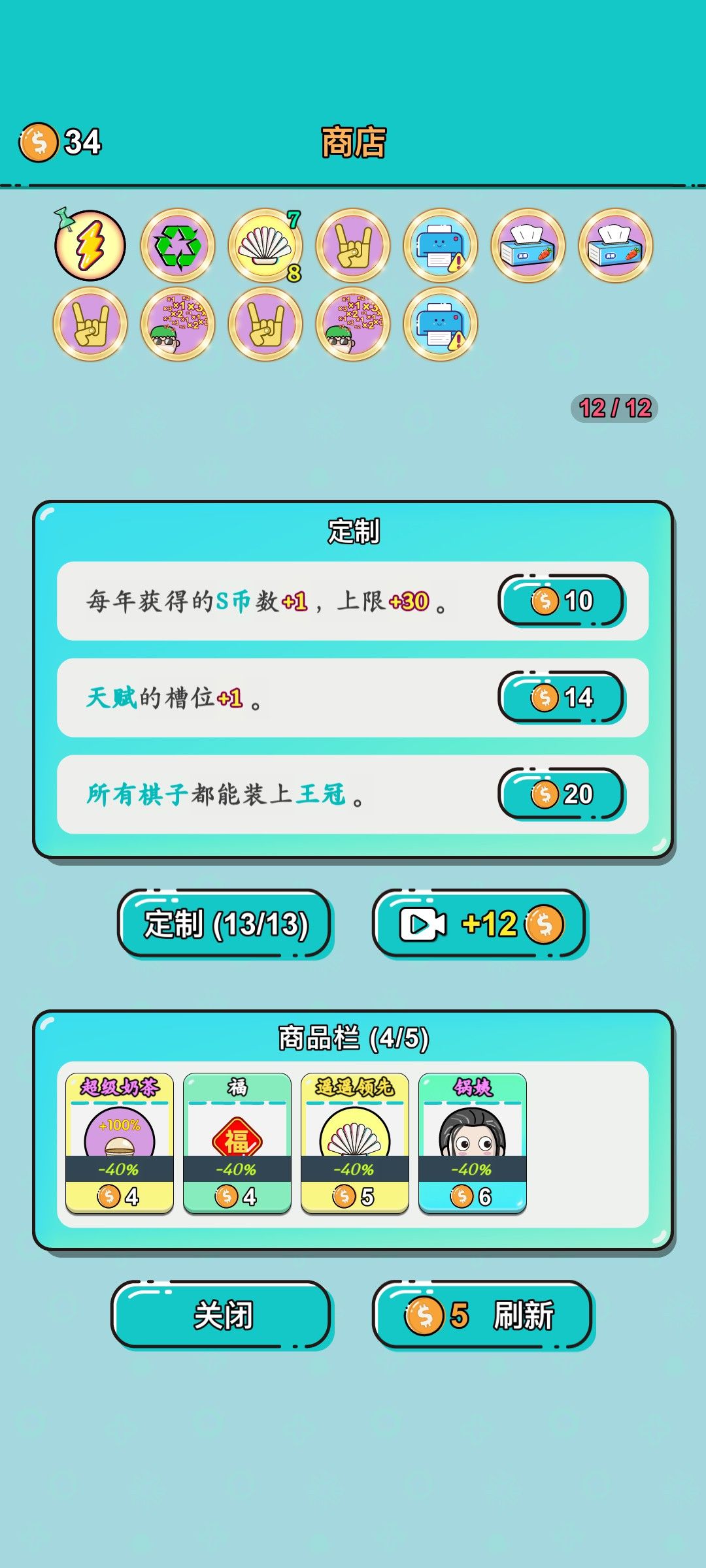Purchase the crown upgrade priced at 20
706x1568 pixels.
tap(562, 794)
